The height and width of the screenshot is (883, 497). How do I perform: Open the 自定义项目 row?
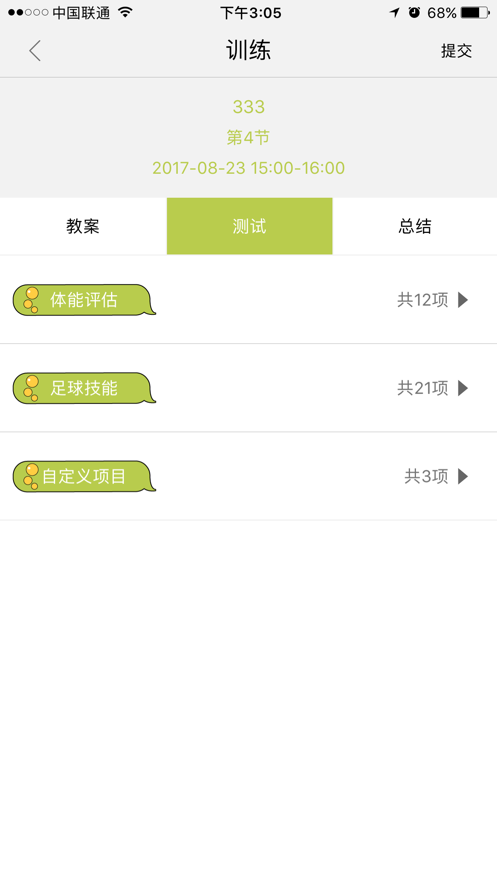coord(248,476)
